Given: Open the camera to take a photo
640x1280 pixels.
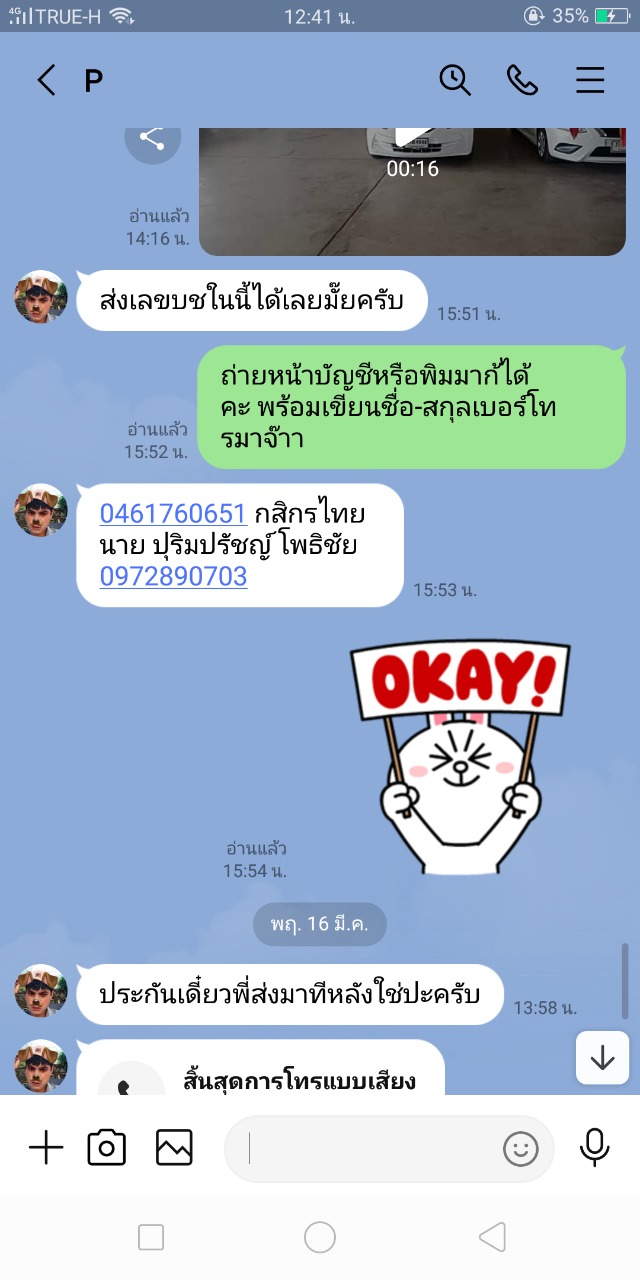Looking at the screenshot, I should click(x=107, y=1148).
